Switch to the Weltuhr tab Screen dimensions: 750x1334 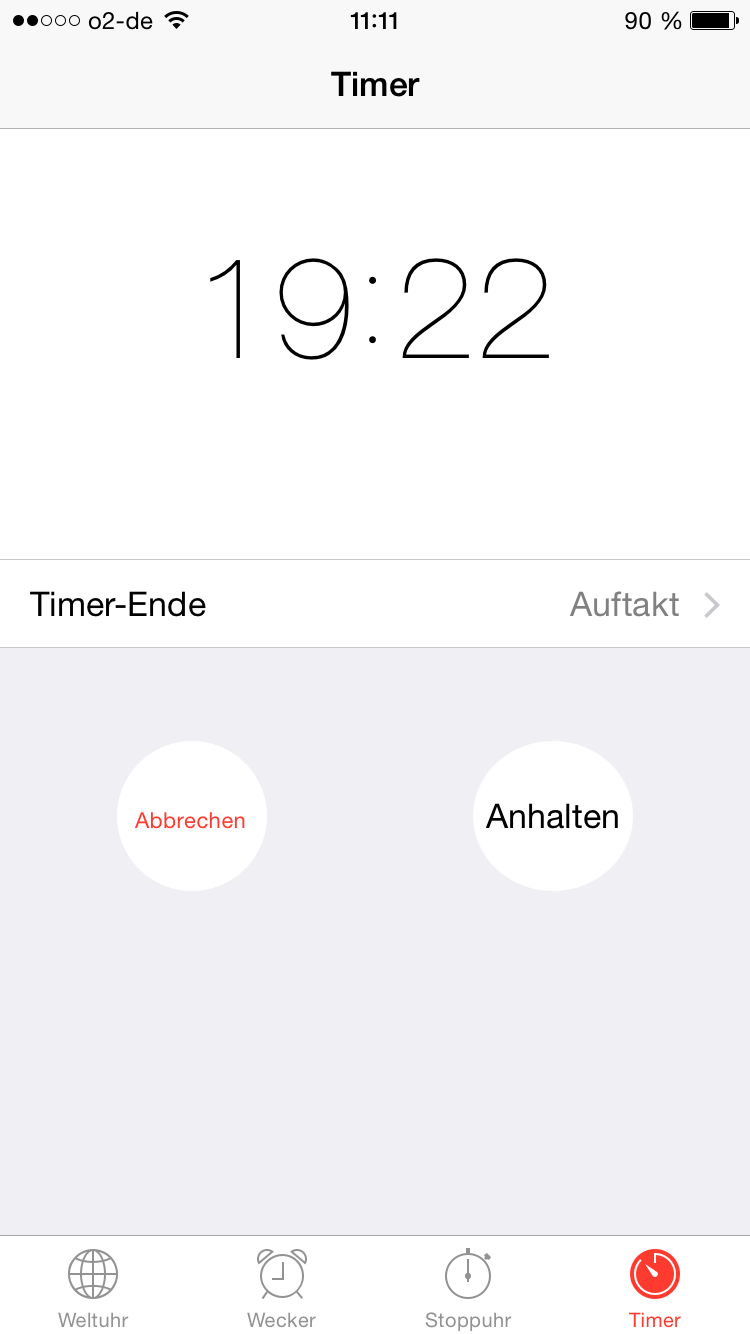click(93, 1288)
